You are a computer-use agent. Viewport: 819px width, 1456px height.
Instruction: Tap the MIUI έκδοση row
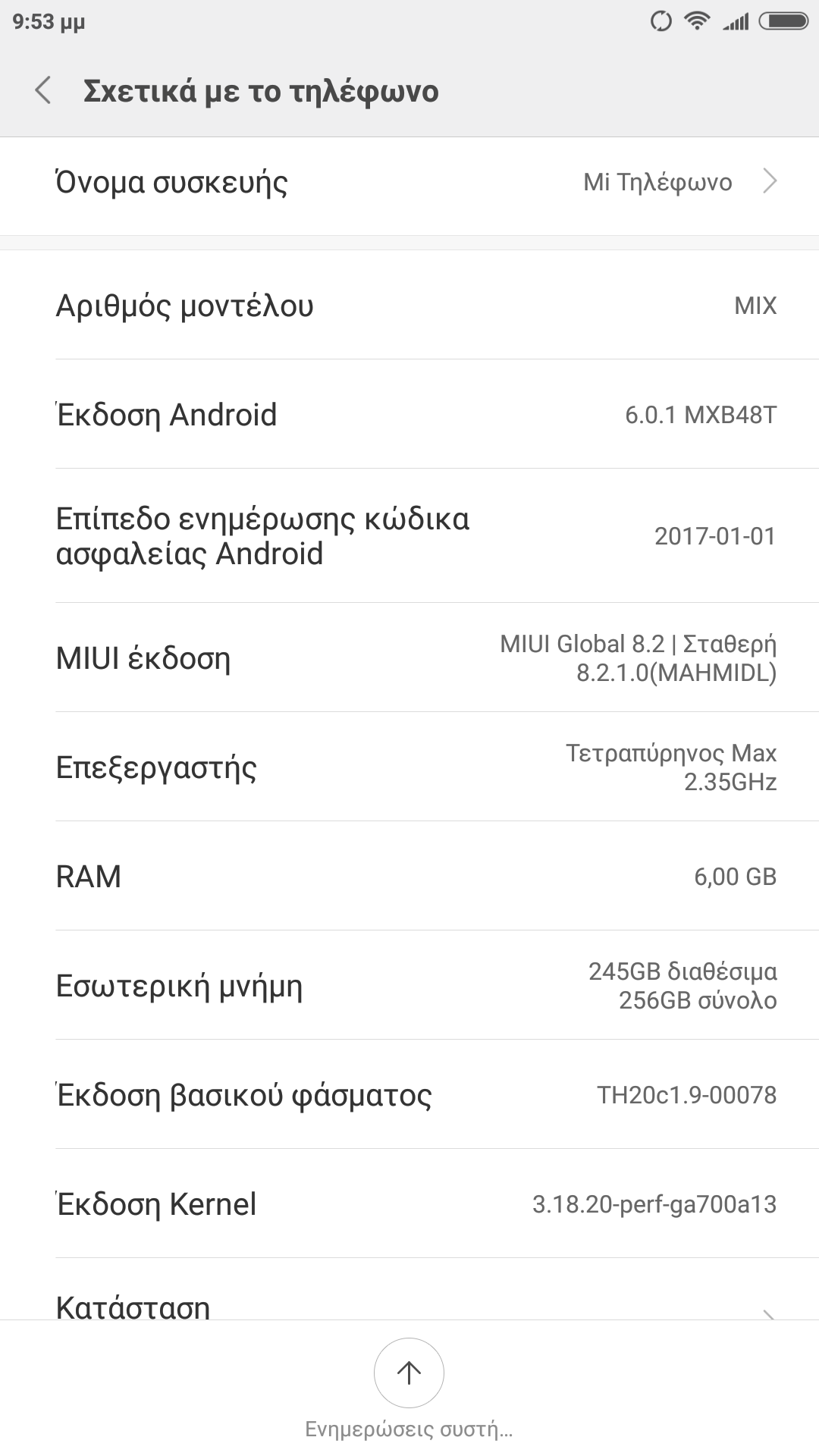409,657
